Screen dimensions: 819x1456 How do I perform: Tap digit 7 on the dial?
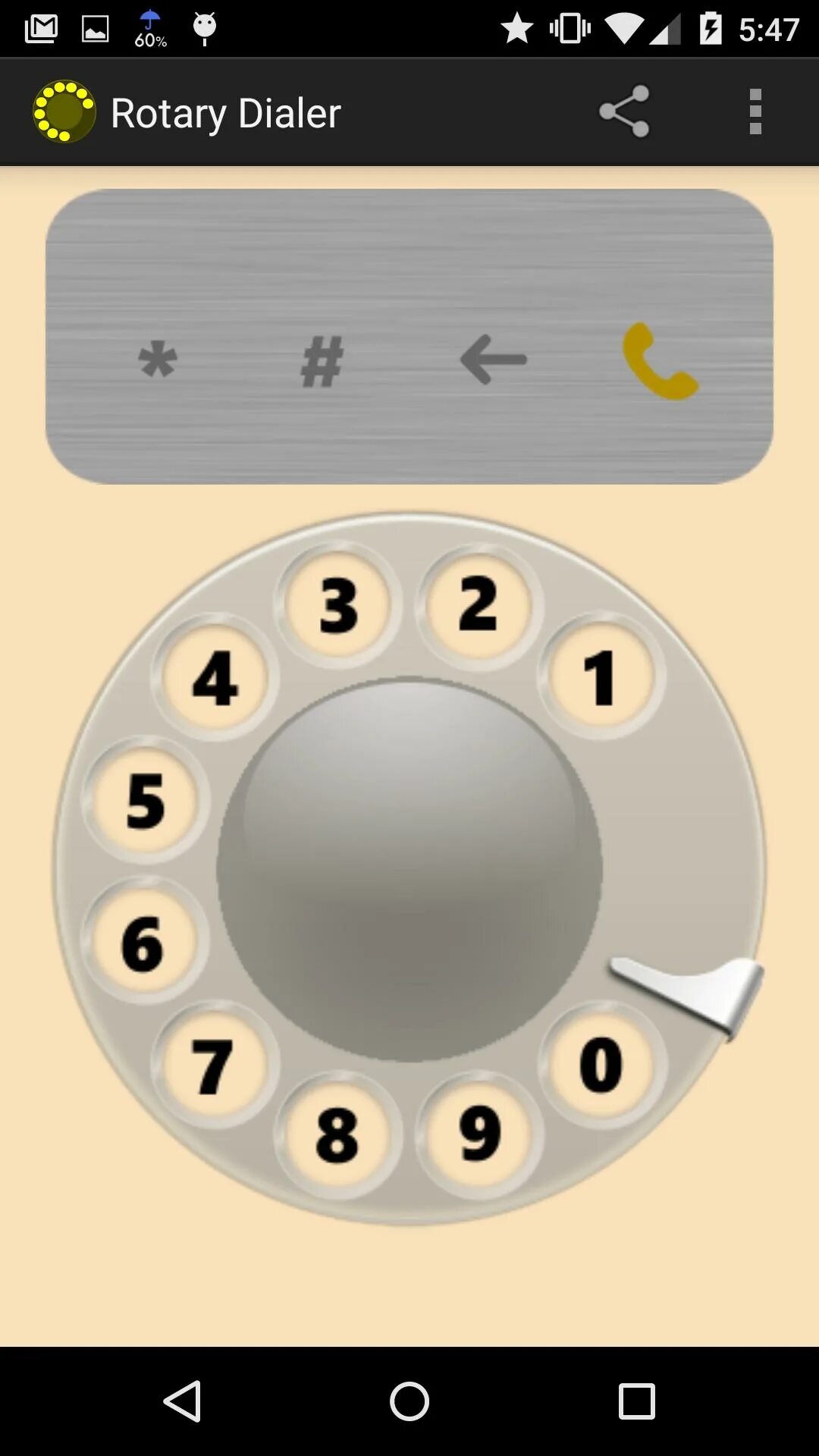tap(213, 1065)
